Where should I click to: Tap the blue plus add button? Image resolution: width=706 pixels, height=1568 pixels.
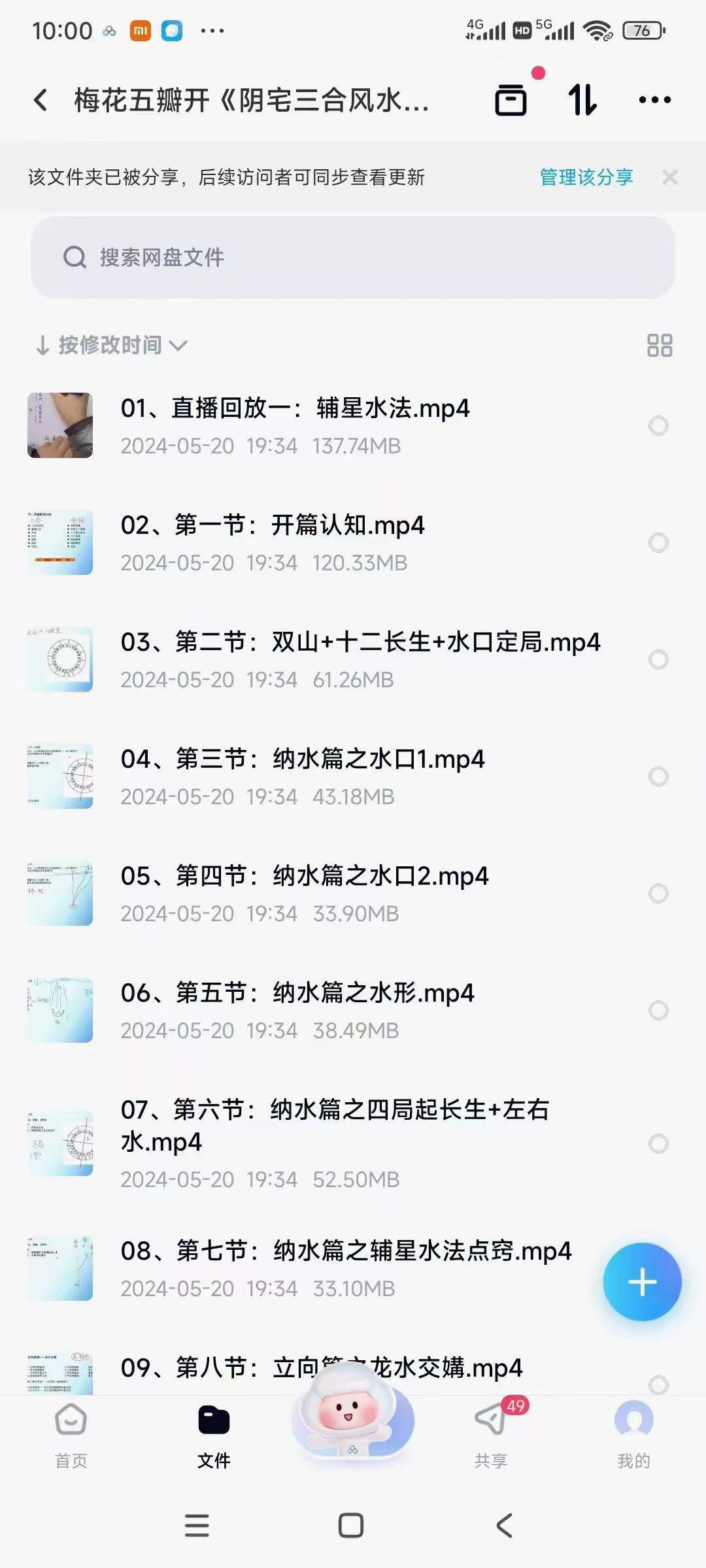click(x=642, y=1282)
